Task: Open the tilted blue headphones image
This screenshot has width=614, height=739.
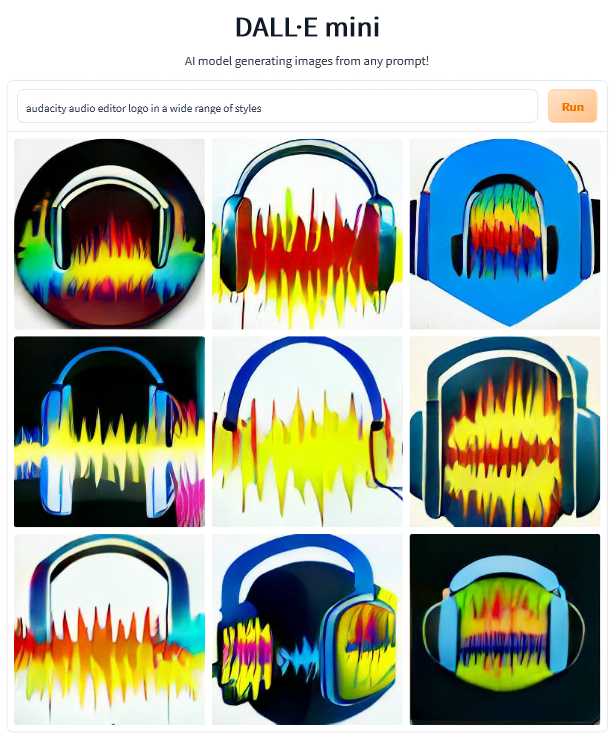Action: (x=307, y=629)
